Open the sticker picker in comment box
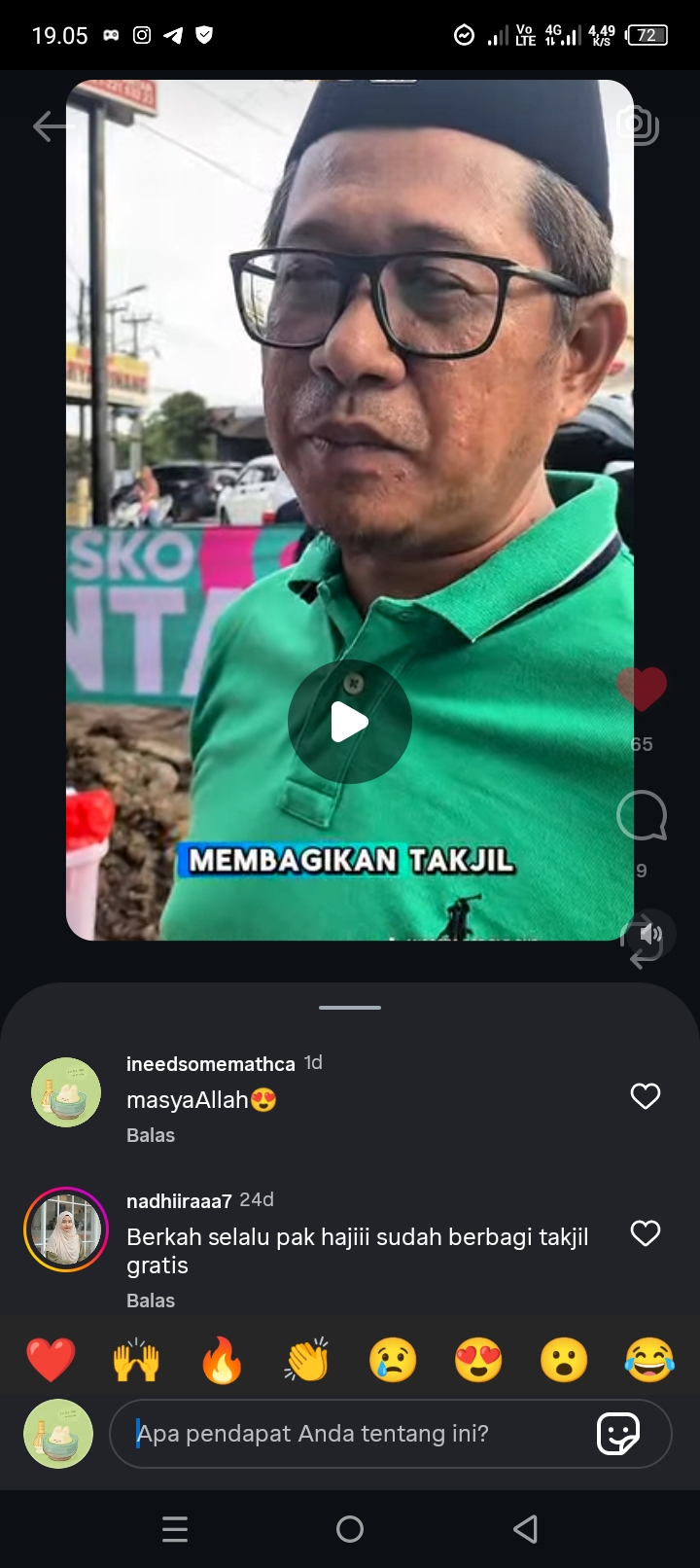The width and height of the screenshot is (700, 1568). 618,1434
